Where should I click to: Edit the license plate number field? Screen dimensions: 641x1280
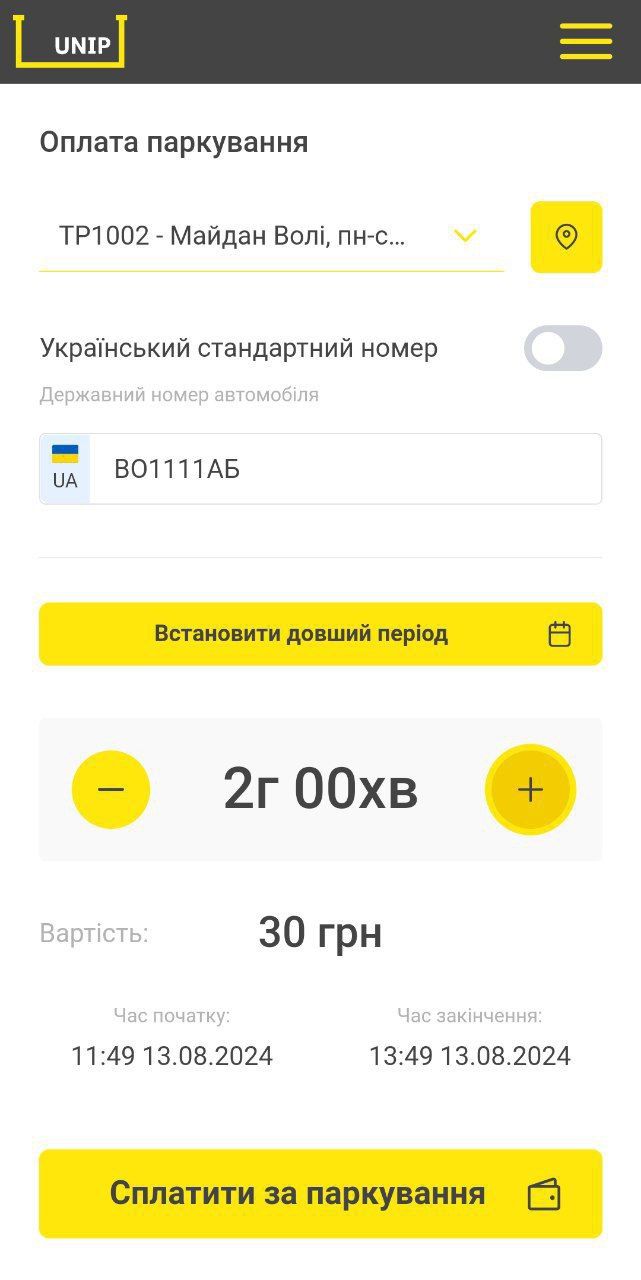[345, 469]
